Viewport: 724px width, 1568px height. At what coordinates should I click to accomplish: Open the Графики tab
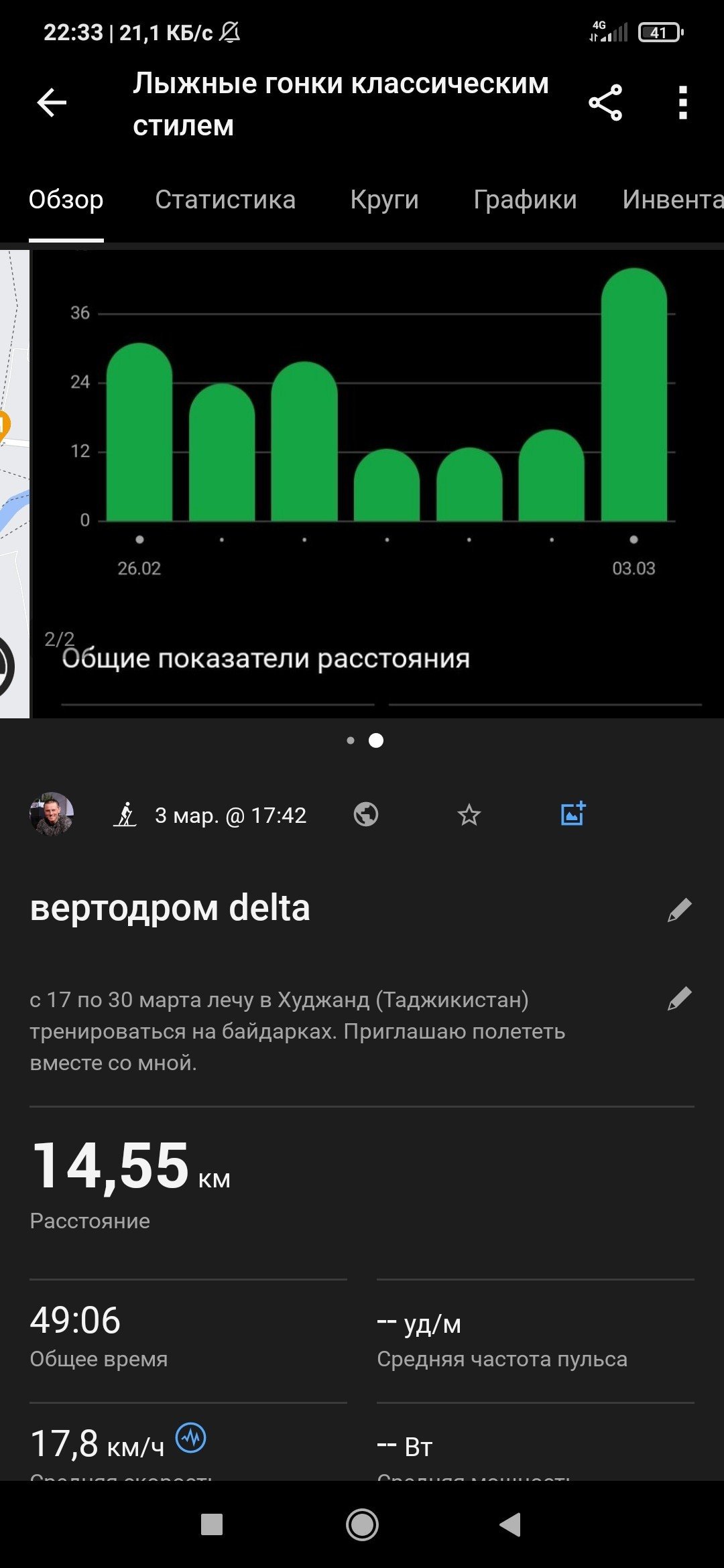pyautogui.click(x=525, y=200)
